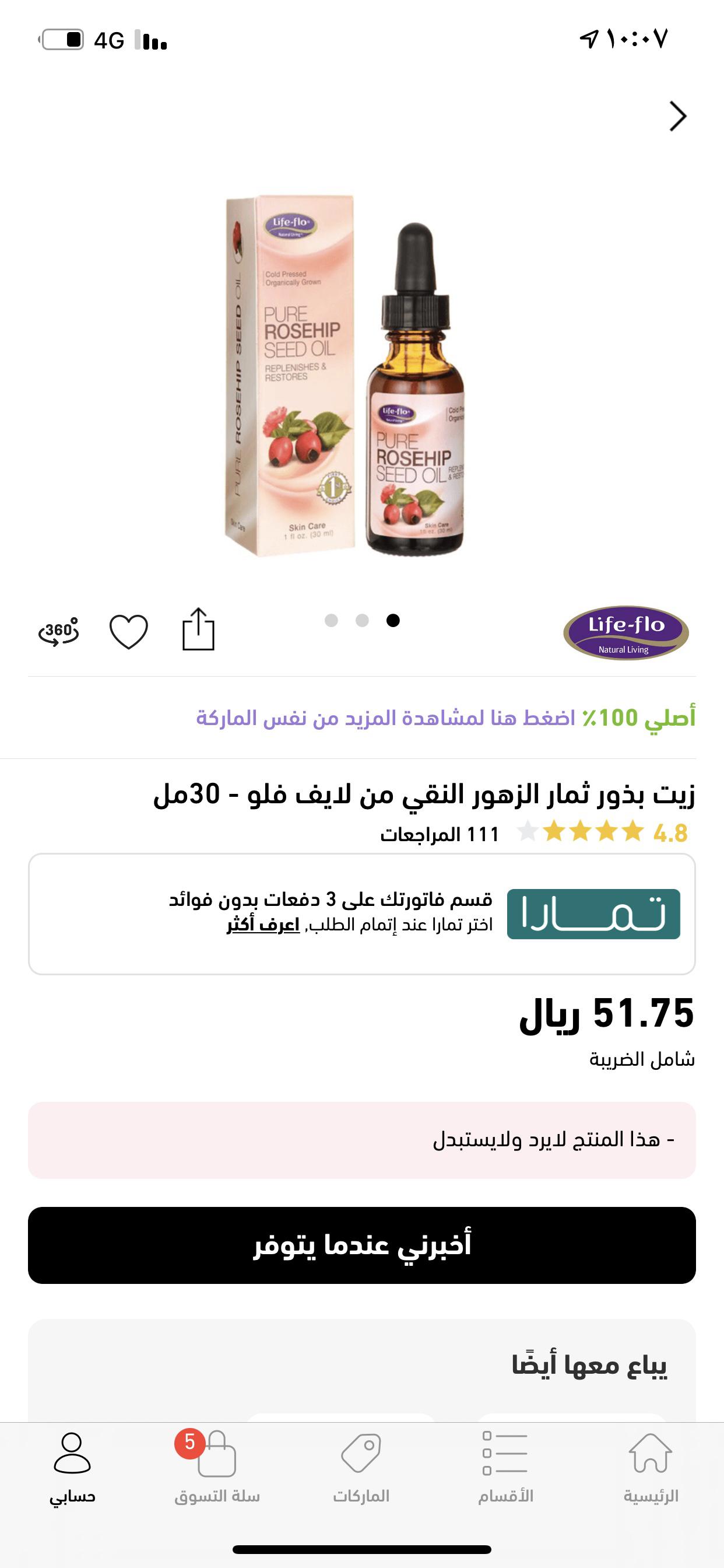Open the 111 reviews
The image size is (724, 1568).
pyautogui.click(x=440, y=834)
